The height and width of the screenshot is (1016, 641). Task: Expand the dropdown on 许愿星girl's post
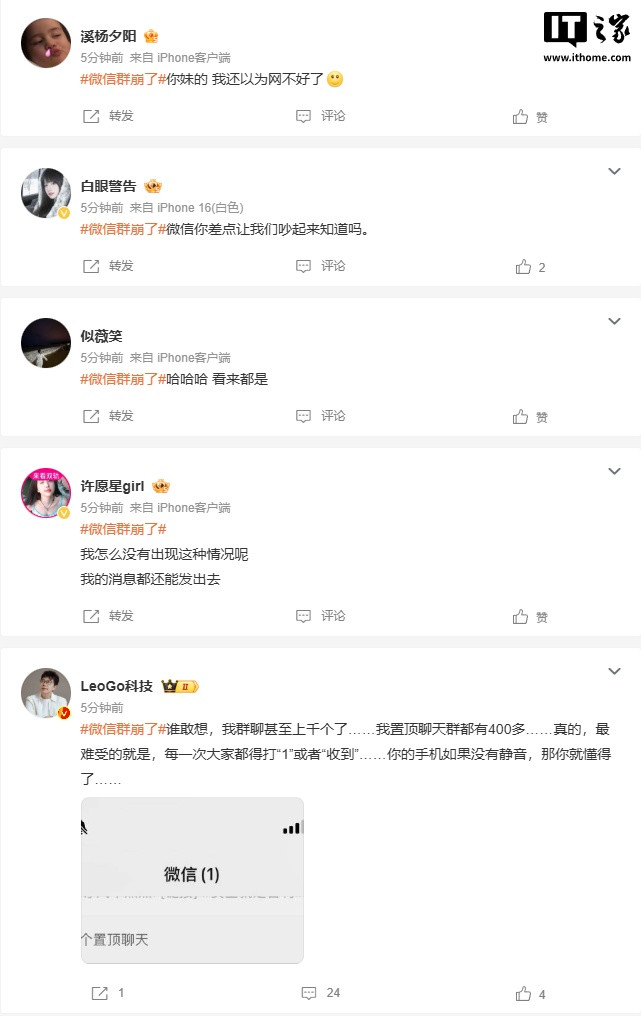pyautogui.click(x=615, y=471)
